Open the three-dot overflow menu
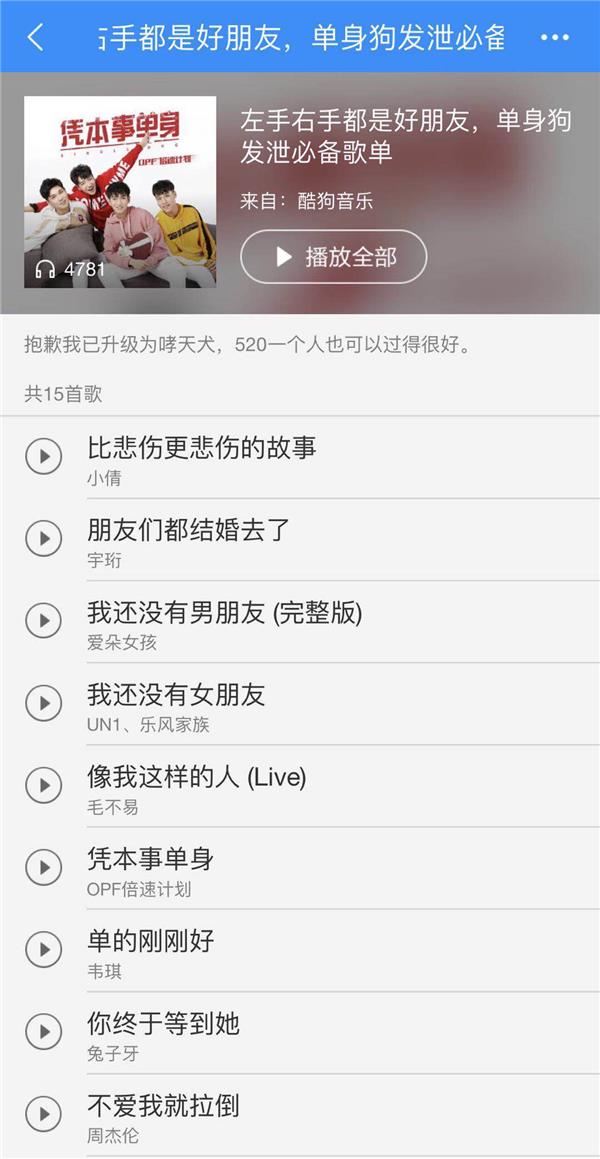 point(555,38)
